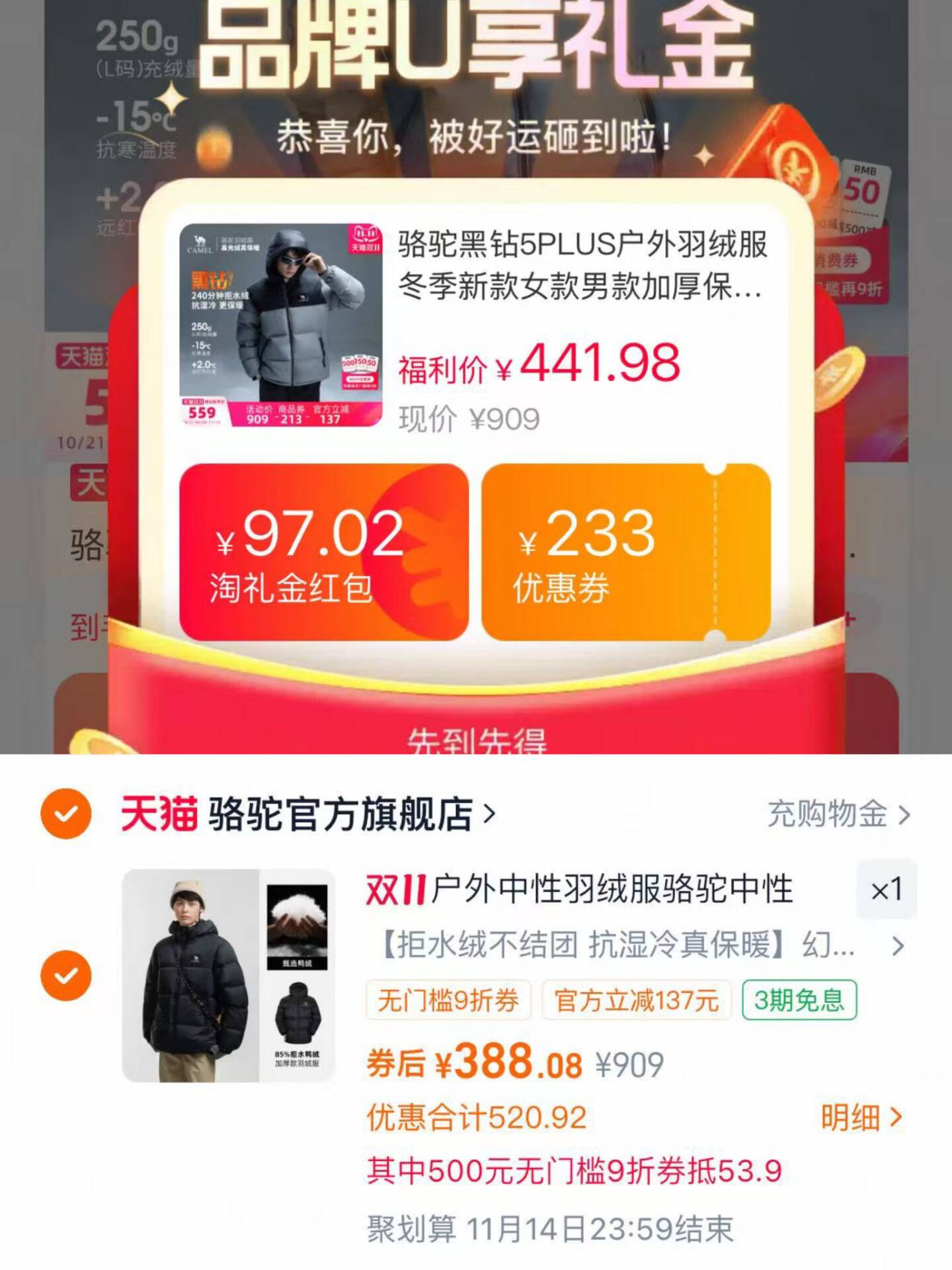
Task: Click the 无门槛9折券 coupon tag
Action: [x=448, y=1003]
